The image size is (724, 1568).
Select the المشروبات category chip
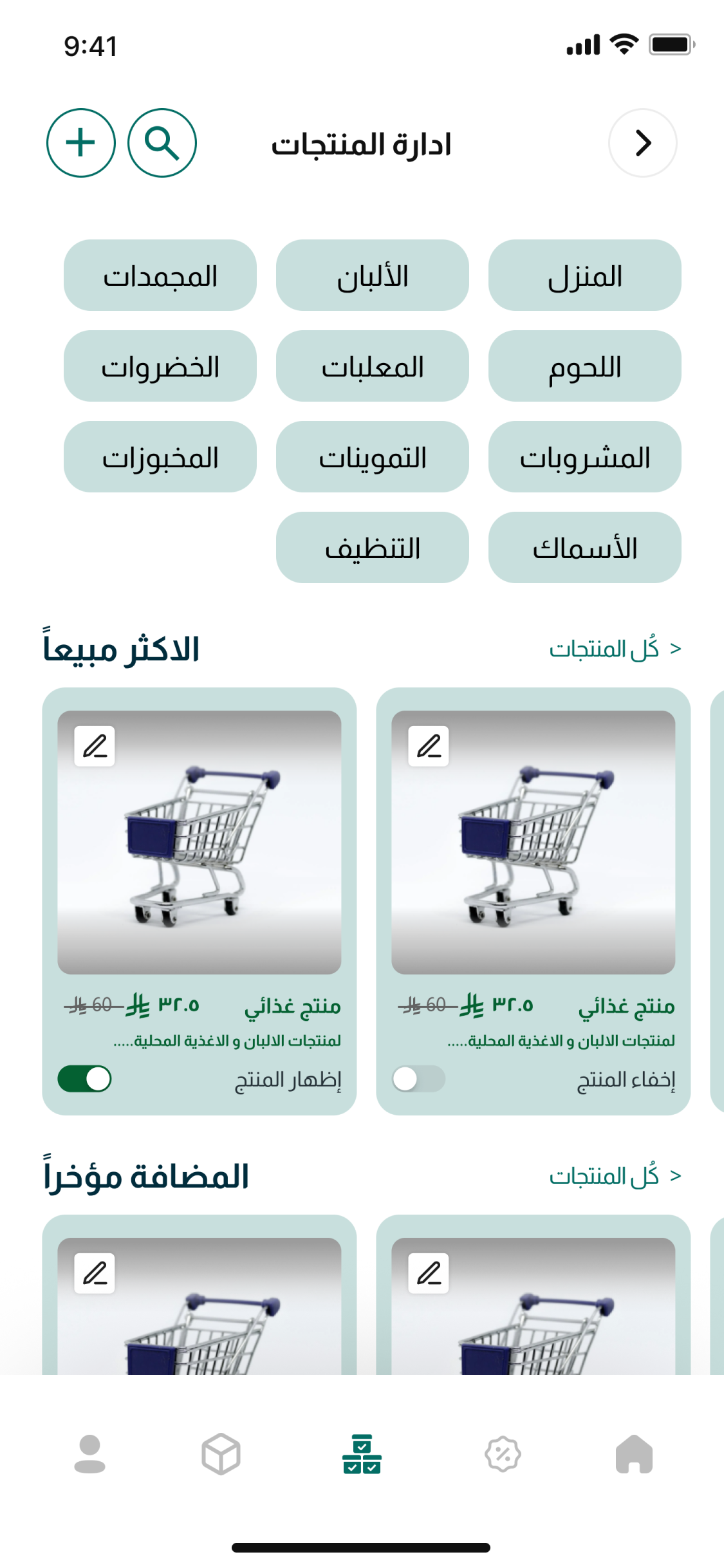pos(584,457)
